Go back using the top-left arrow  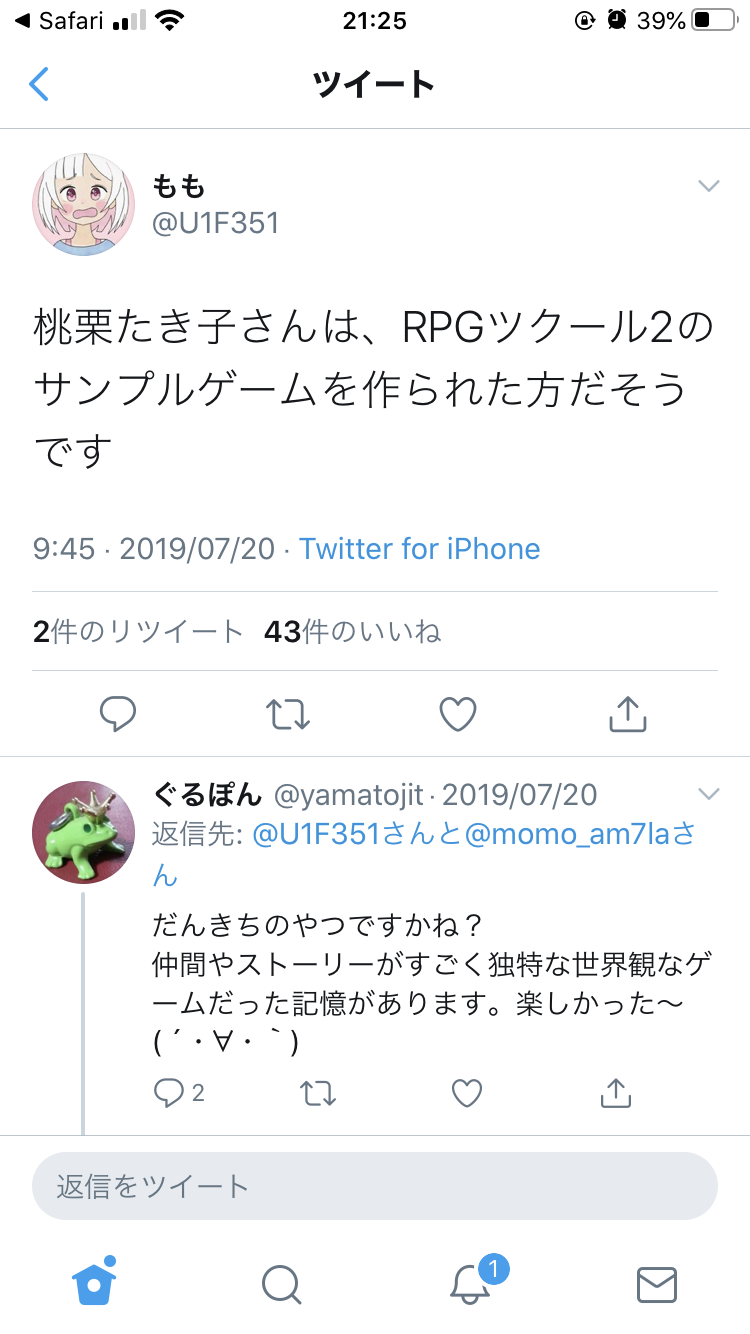pyautogui.click(x=39, y=84)
